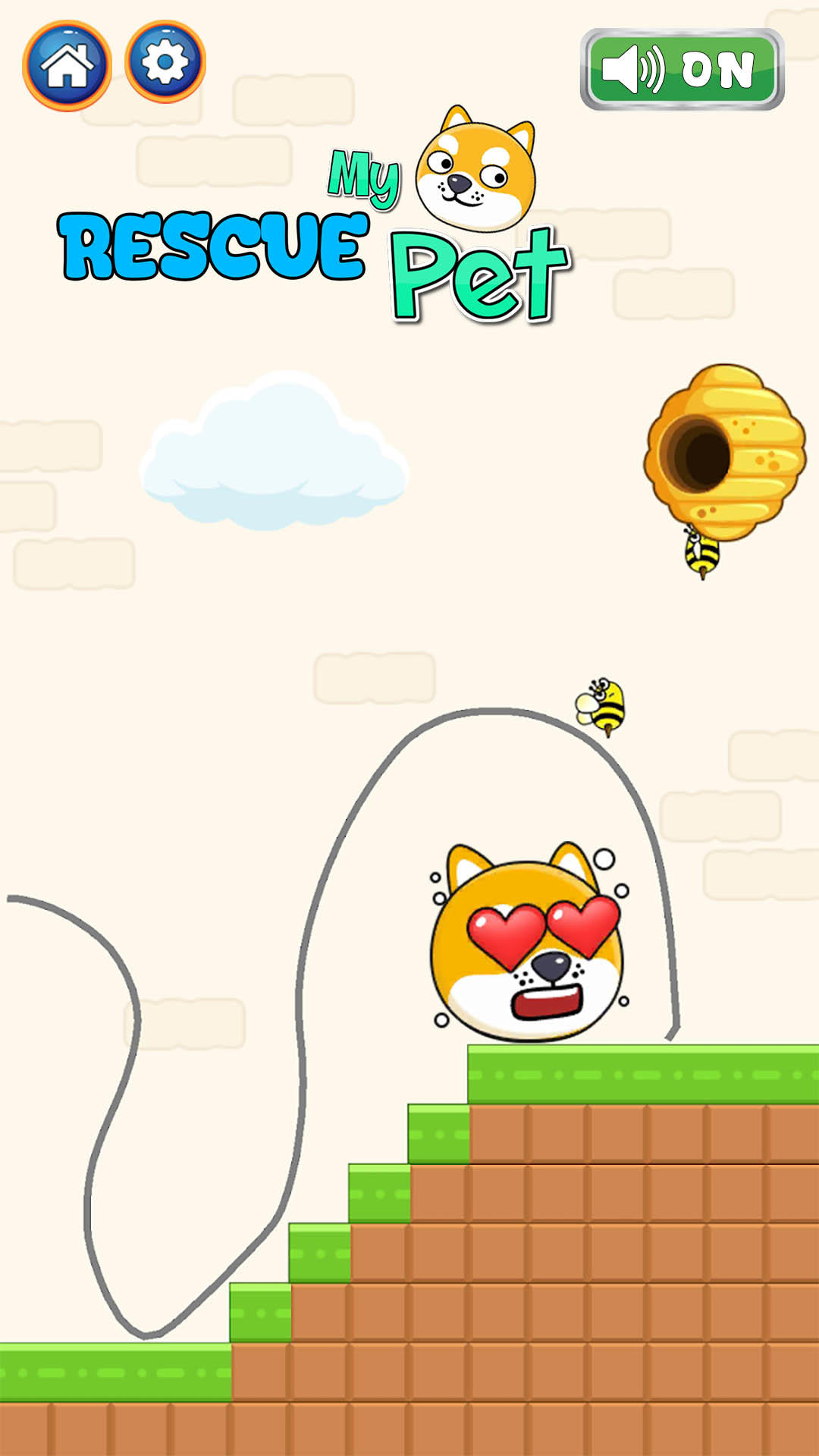Go to the home screen icon
The image size is (819, 1456).
(67, 65)
